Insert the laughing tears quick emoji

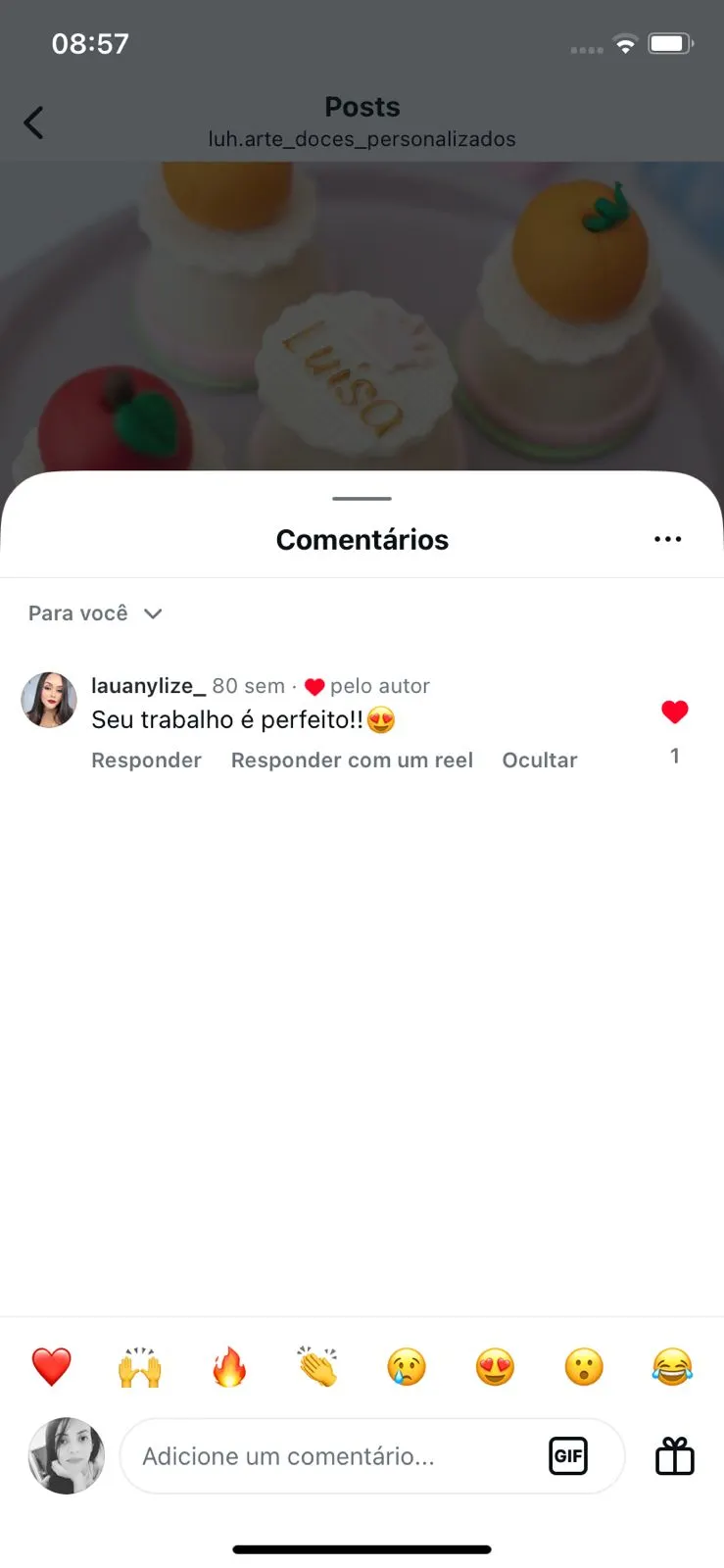click(672, 1366)
